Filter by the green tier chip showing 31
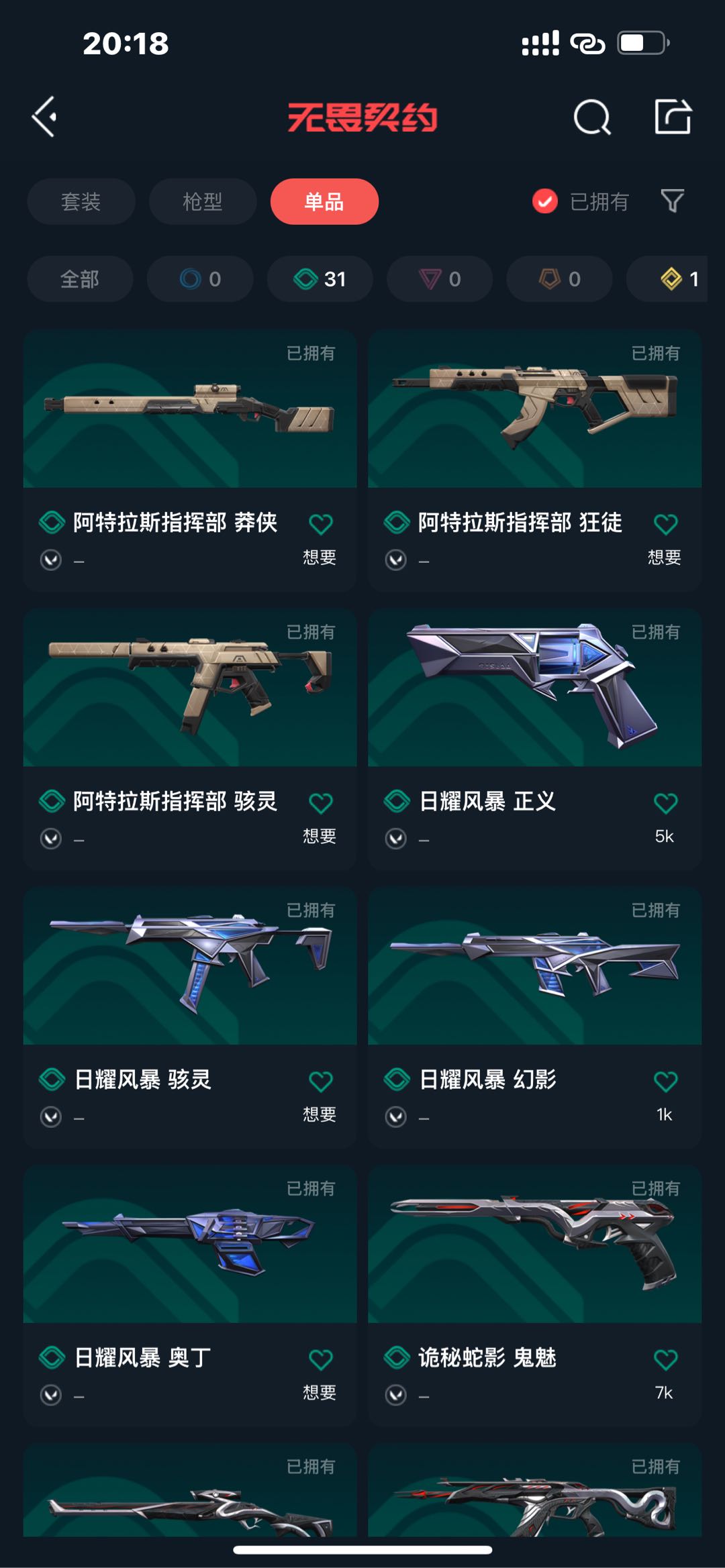725x1568 pixels. 320,279
